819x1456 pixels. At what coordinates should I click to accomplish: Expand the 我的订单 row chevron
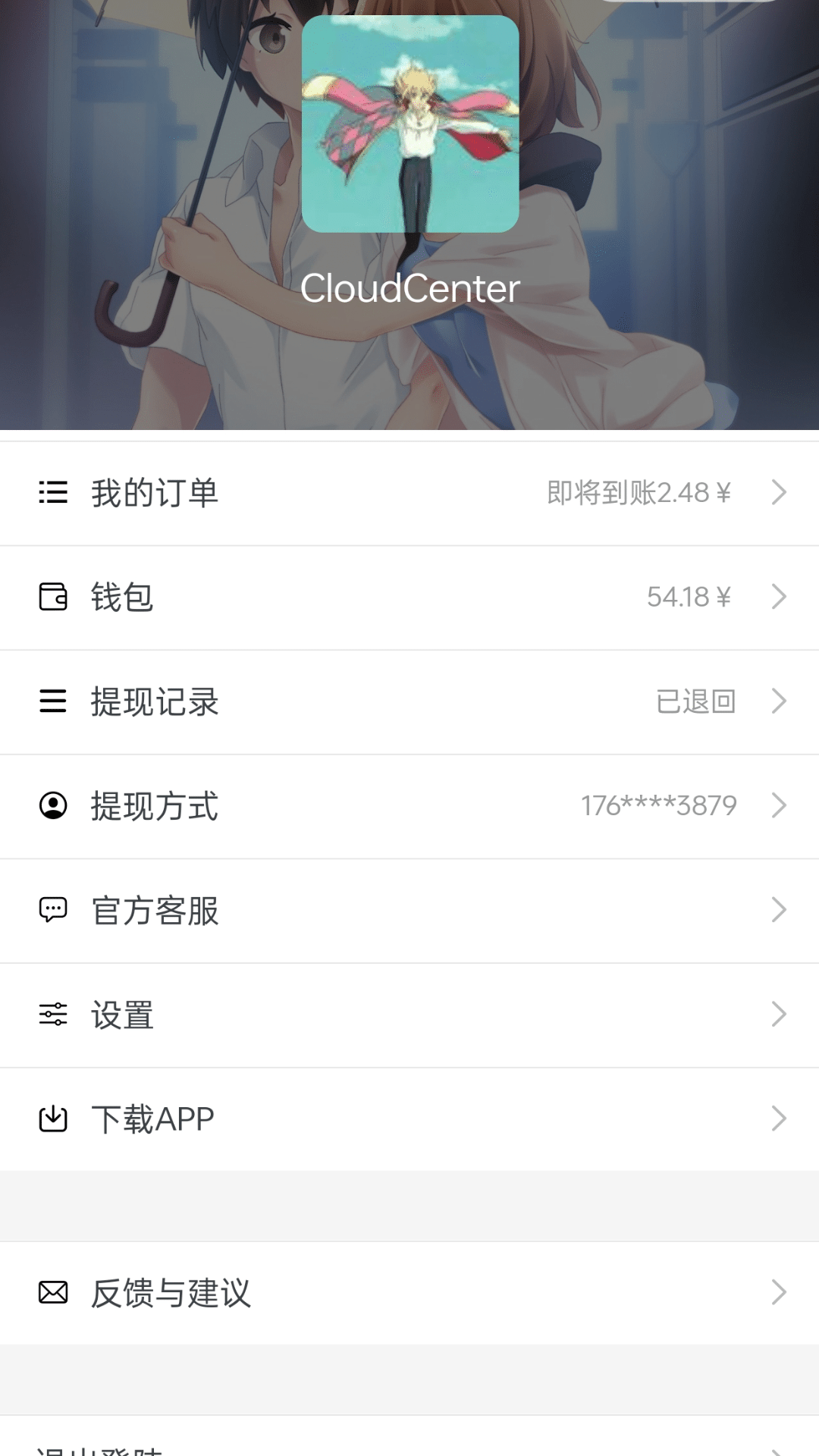tap(780, 492)
